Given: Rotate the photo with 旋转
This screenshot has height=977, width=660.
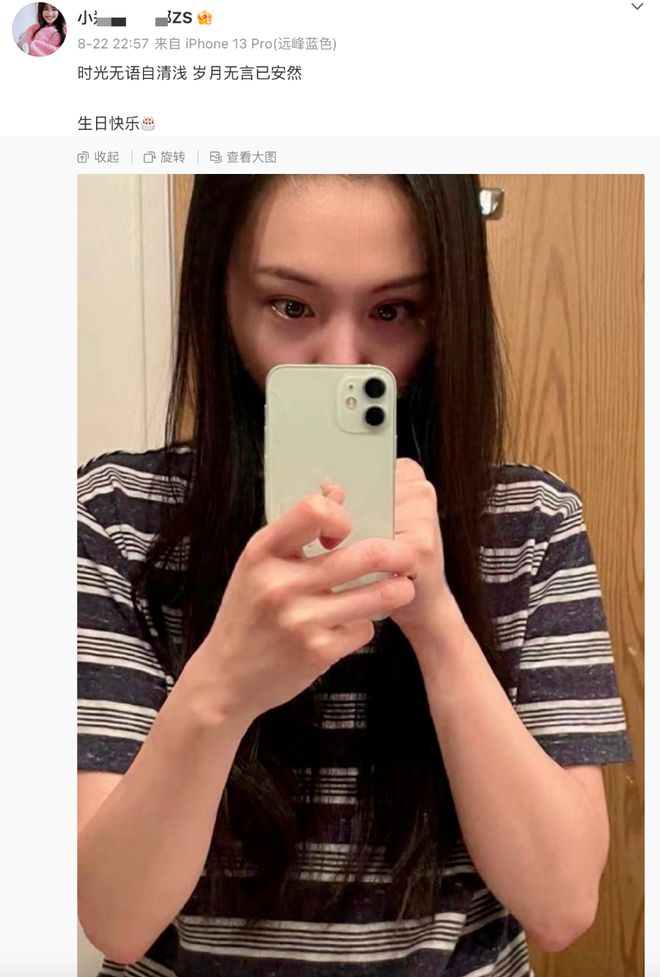Looking at the screenshot, I should tap(165, 157).
